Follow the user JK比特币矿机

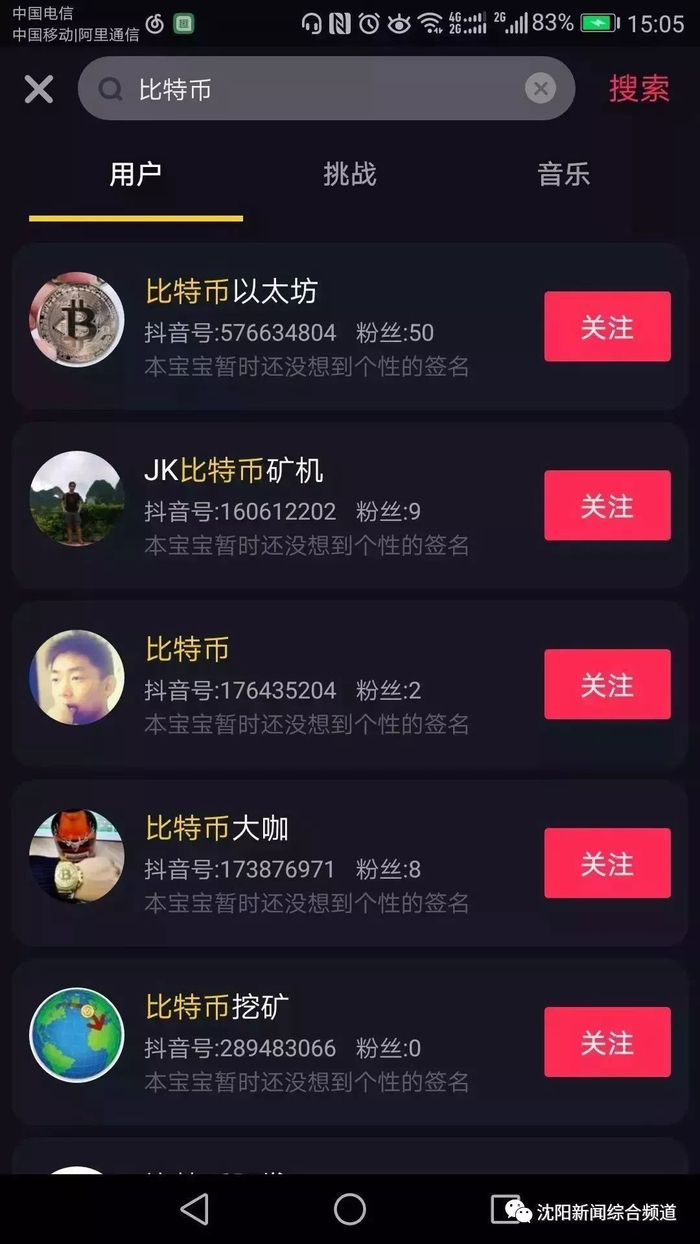[607, 506]
